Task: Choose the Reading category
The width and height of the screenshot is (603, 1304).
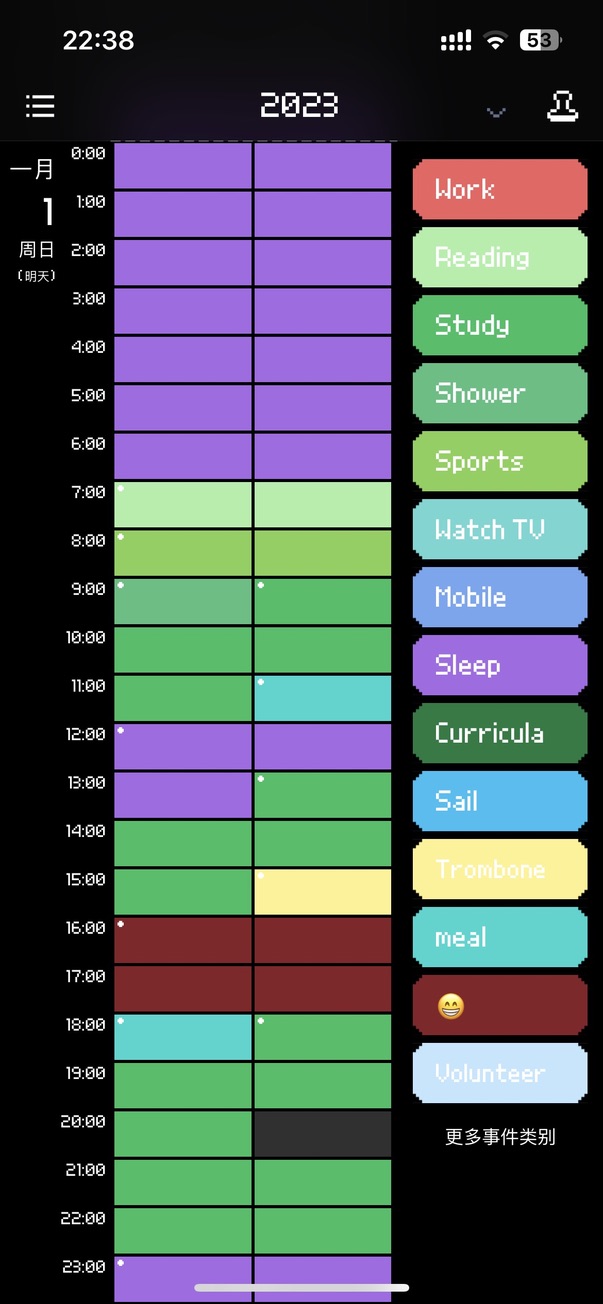Action: pos(499,257)
